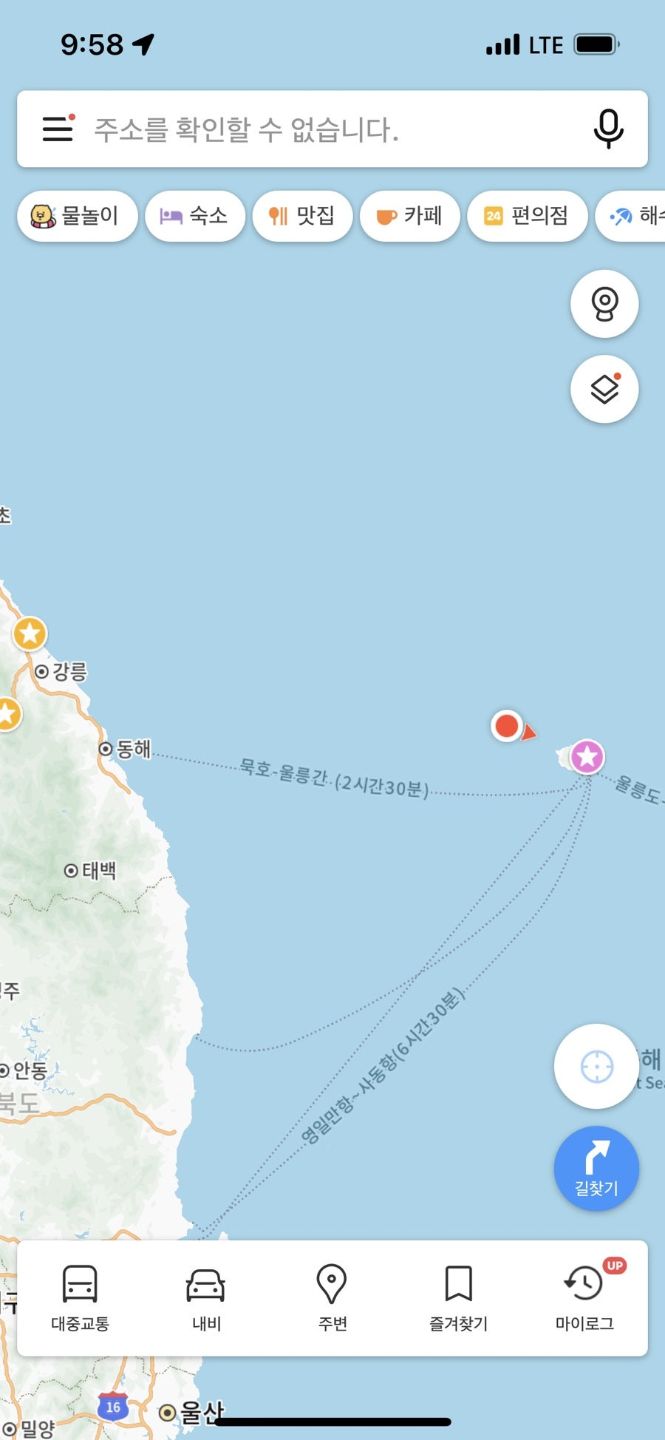Image resolution: width=665 pixels, height=1440 pixels.
Task: Open the hamburger menu
Action: coord(58,129)
